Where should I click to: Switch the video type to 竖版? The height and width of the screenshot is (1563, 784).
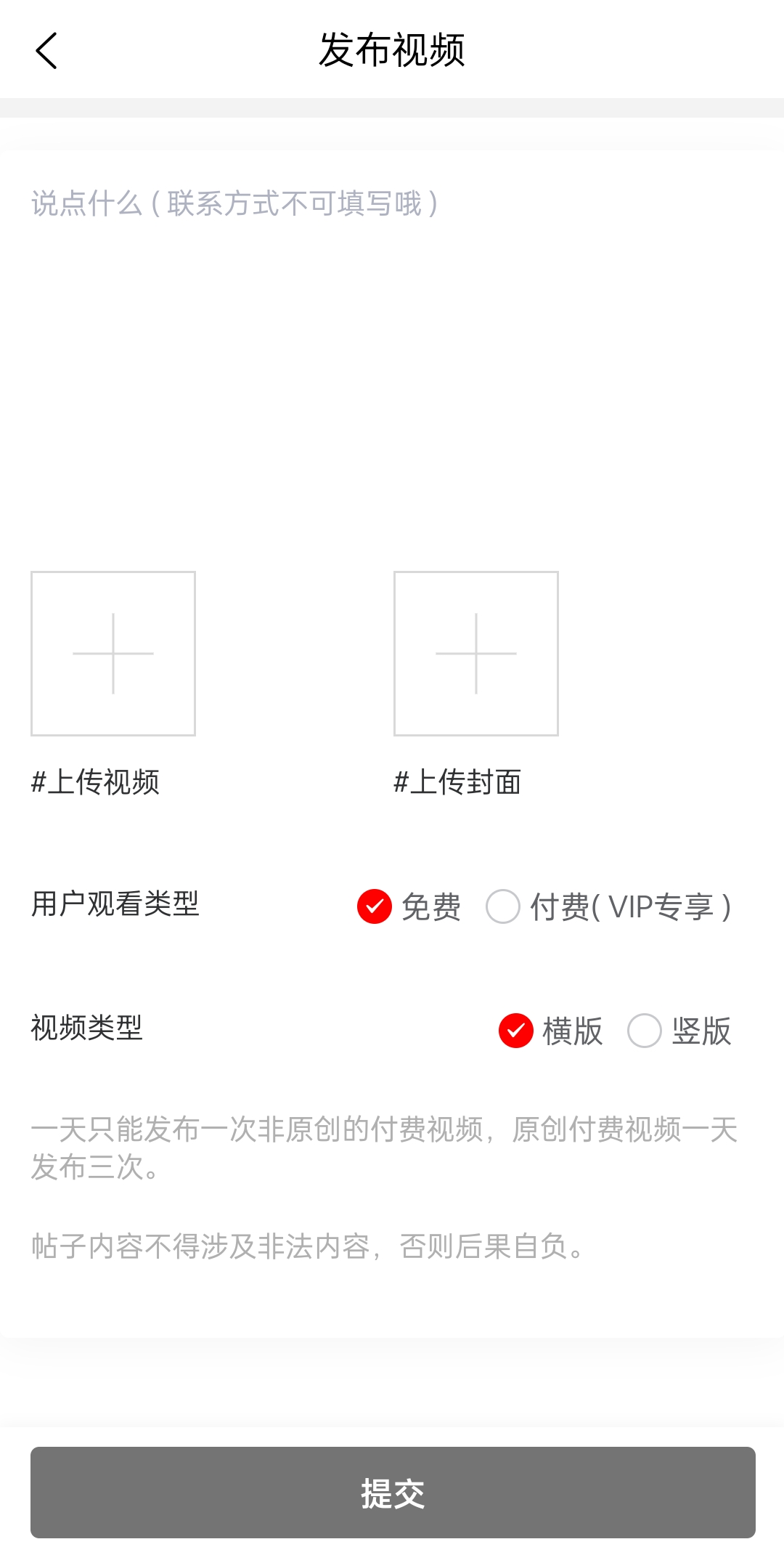coord(645,1031)
